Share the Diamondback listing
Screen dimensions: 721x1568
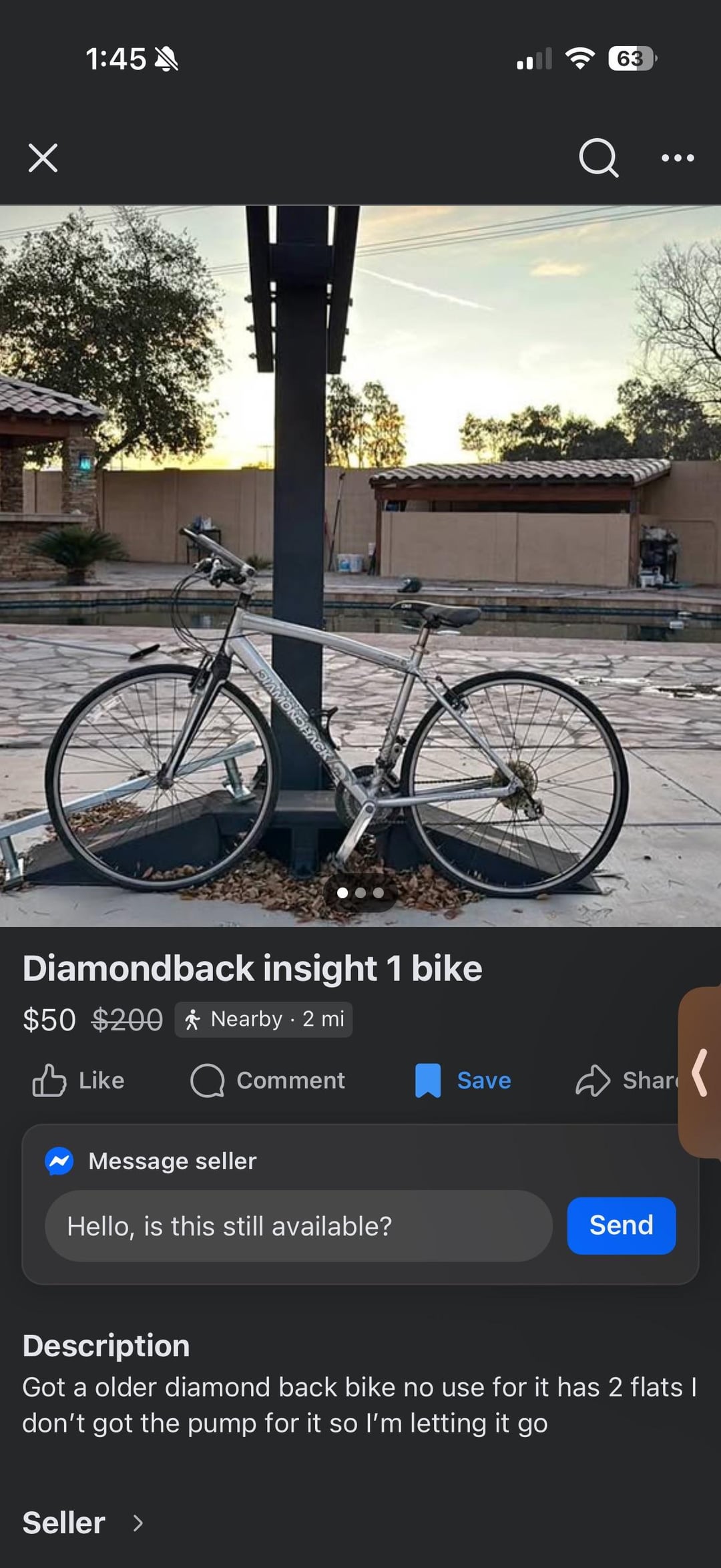[624, 1081]
